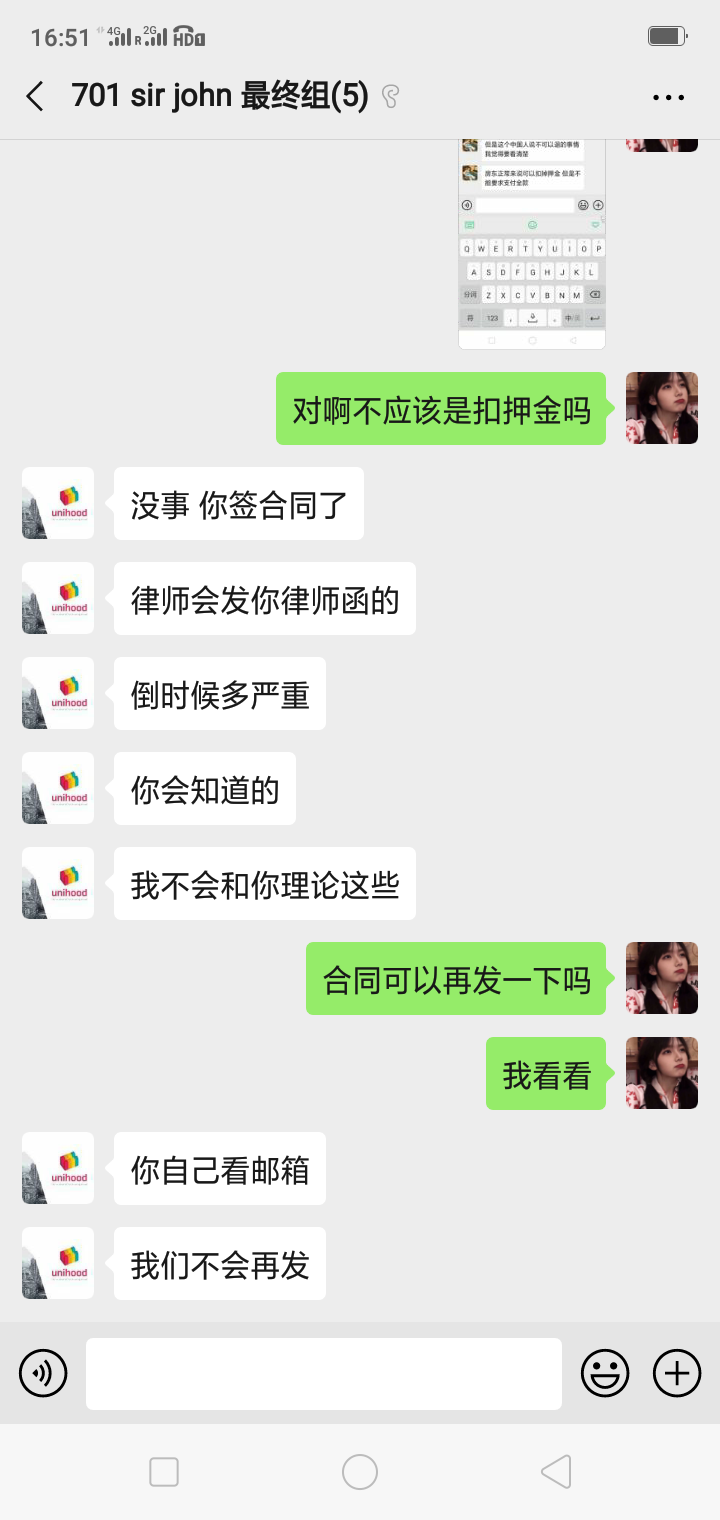720x1520 pixels.
Task: Tap the message text field
Action: point(324,1374)
